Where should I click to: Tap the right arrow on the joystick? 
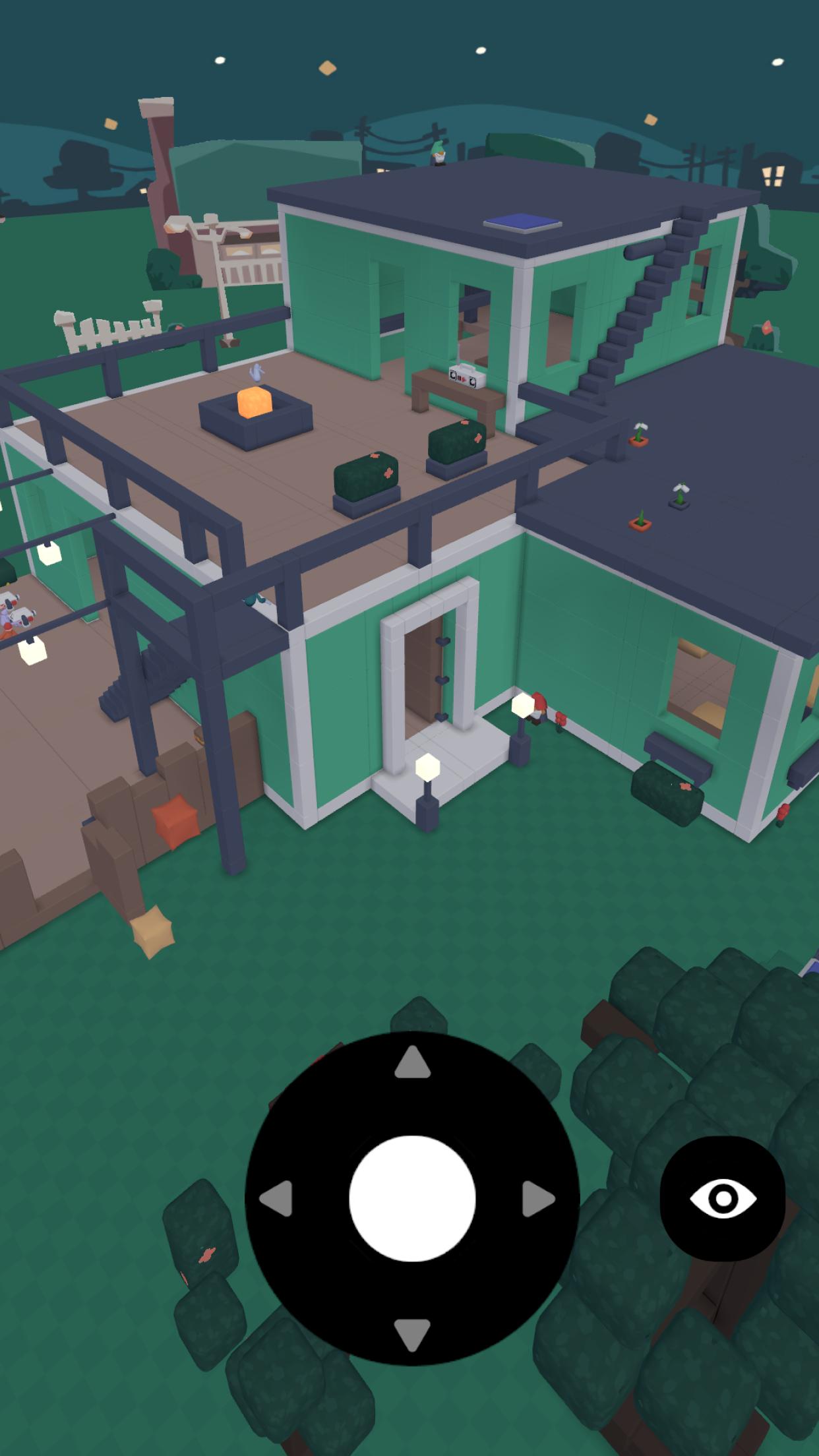[539, 1199]
